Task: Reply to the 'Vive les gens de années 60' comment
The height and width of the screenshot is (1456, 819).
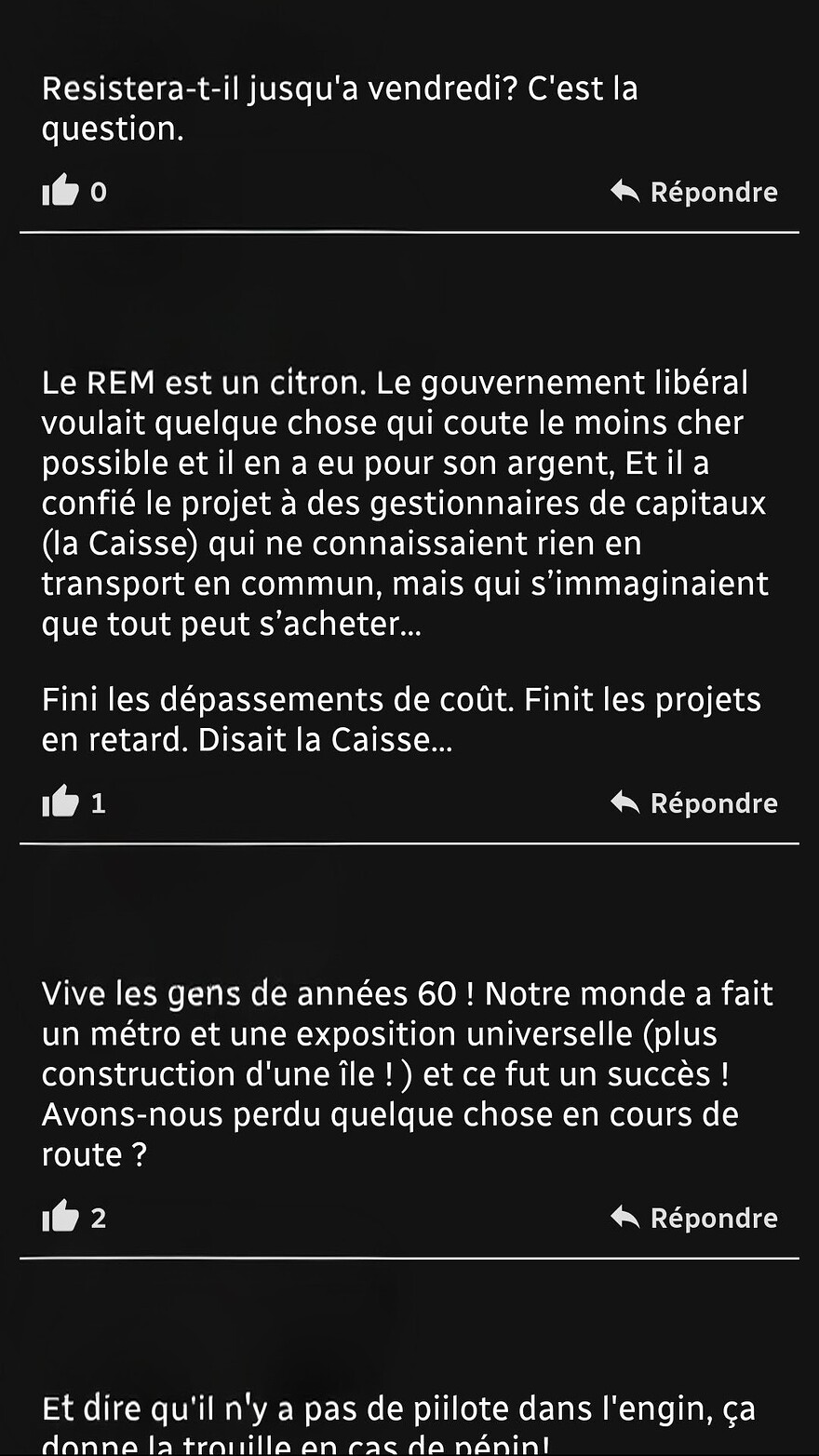Action: pos(694,1218)
